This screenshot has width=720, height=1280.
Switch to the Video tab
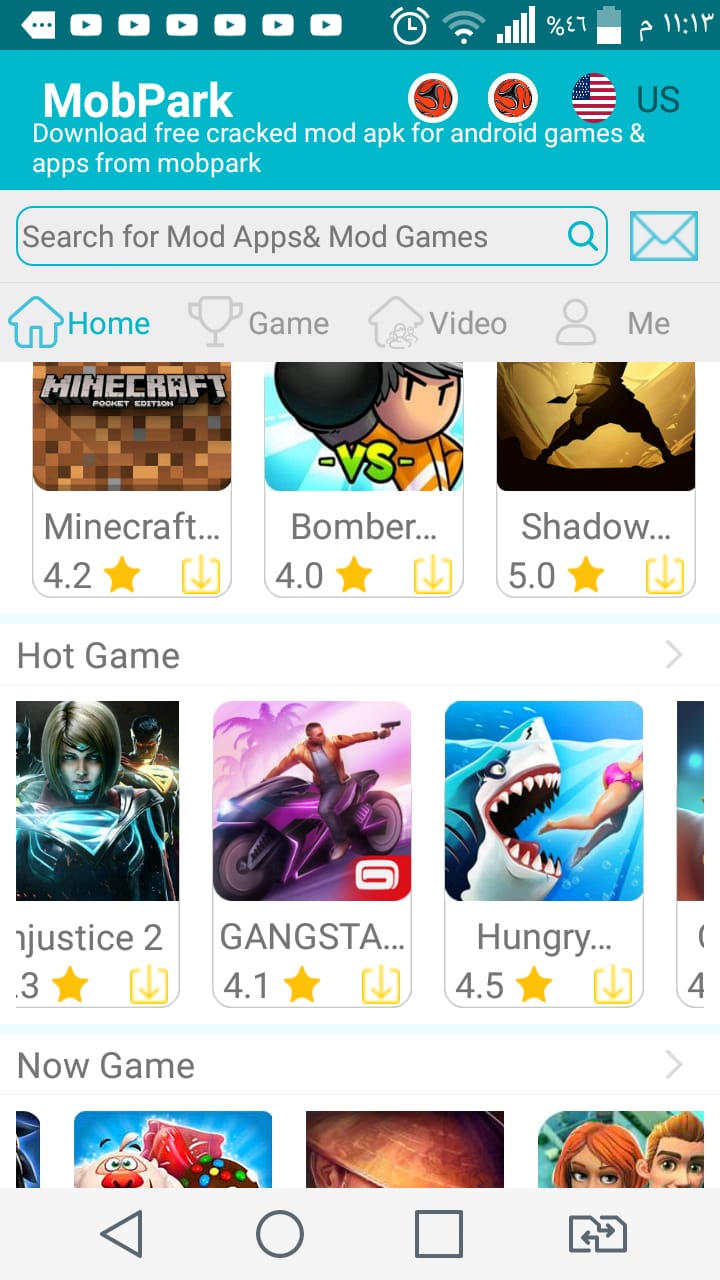(438, 323)
